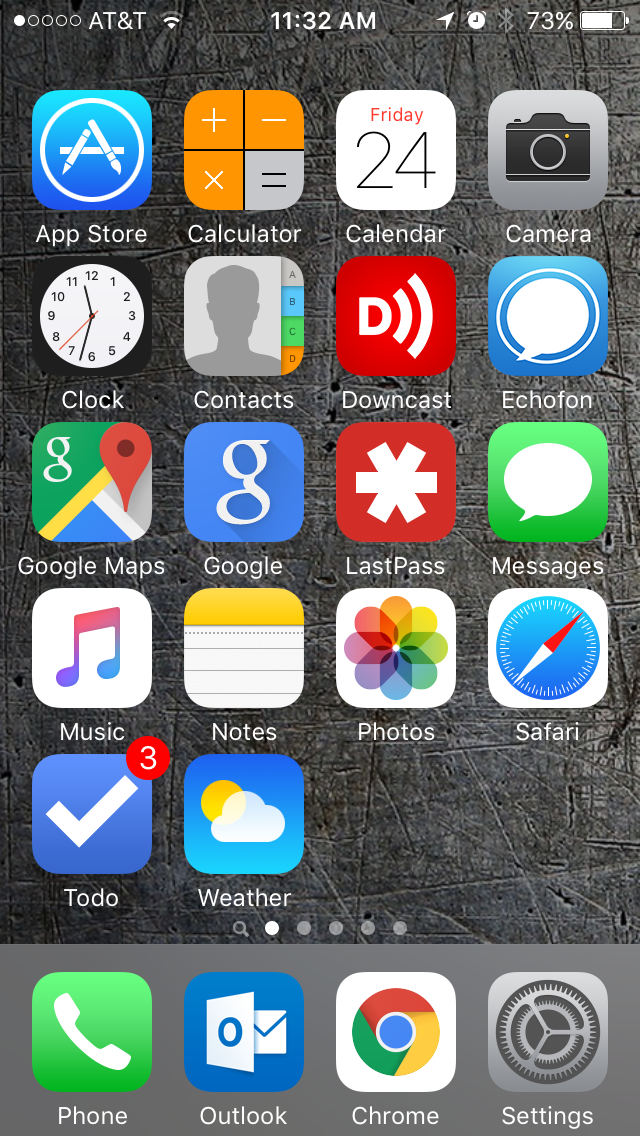640x1136 pixels.
Task: Launch the Downcast podcast app
Action: 396,316
